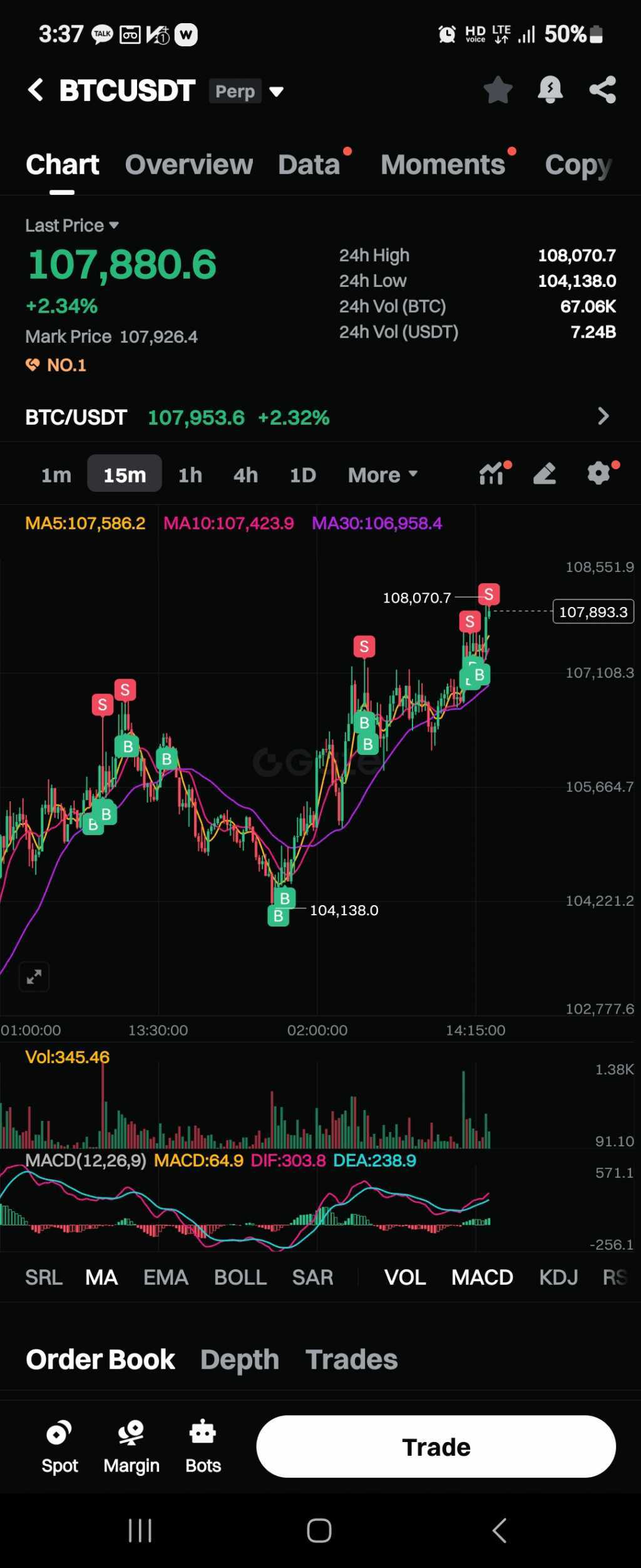
Task: Open the chart drawing tool
Action: click(545, 474)
